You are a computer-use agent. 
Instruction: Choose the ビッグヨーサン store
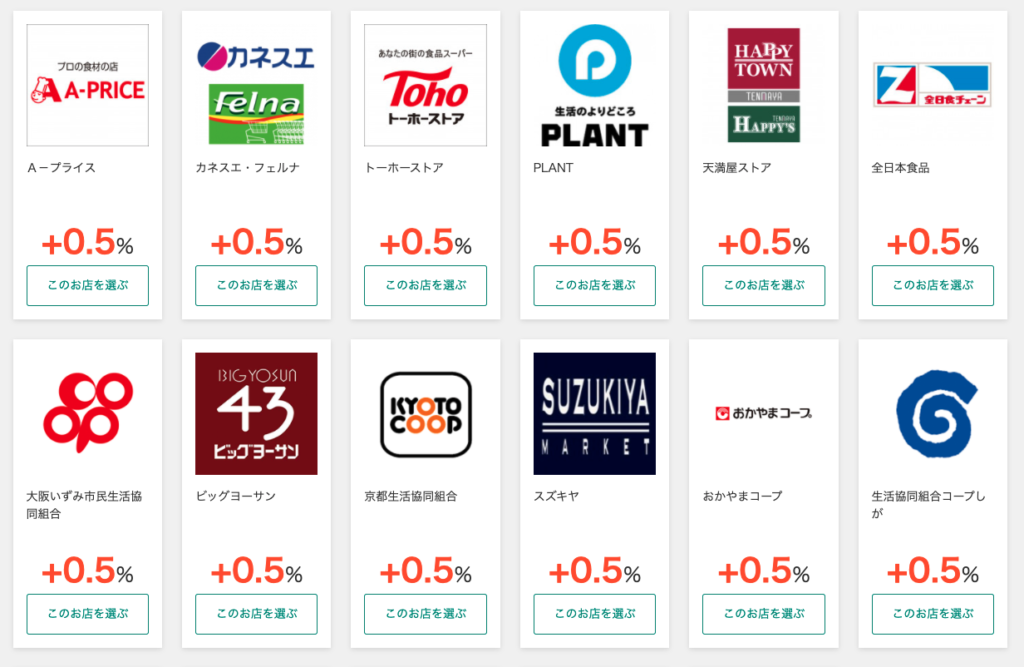pos(256,614)
